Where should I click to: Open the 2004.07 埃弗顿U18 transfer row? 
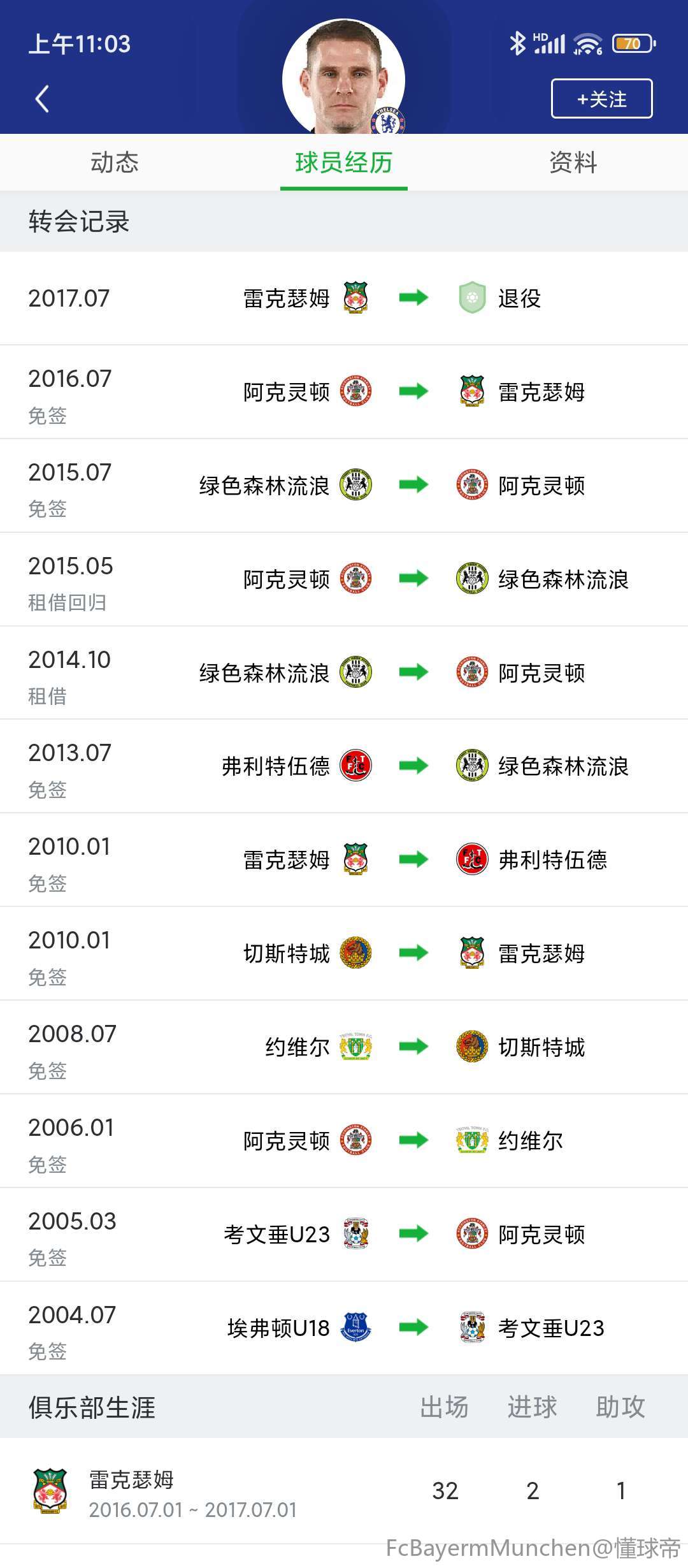344,1328
